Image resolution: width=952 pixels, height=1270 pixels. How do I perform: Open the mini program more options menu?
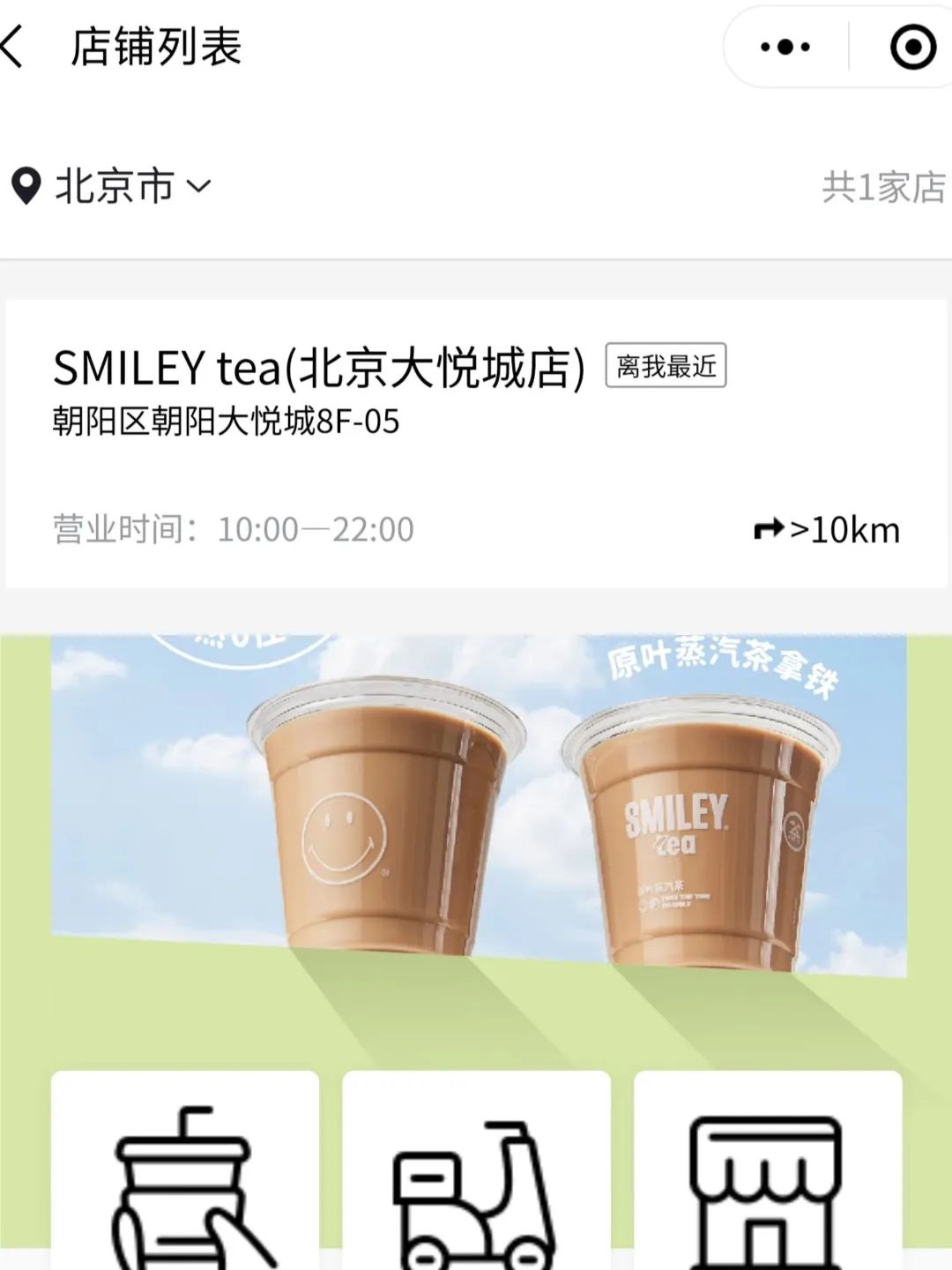pos(785,47)
